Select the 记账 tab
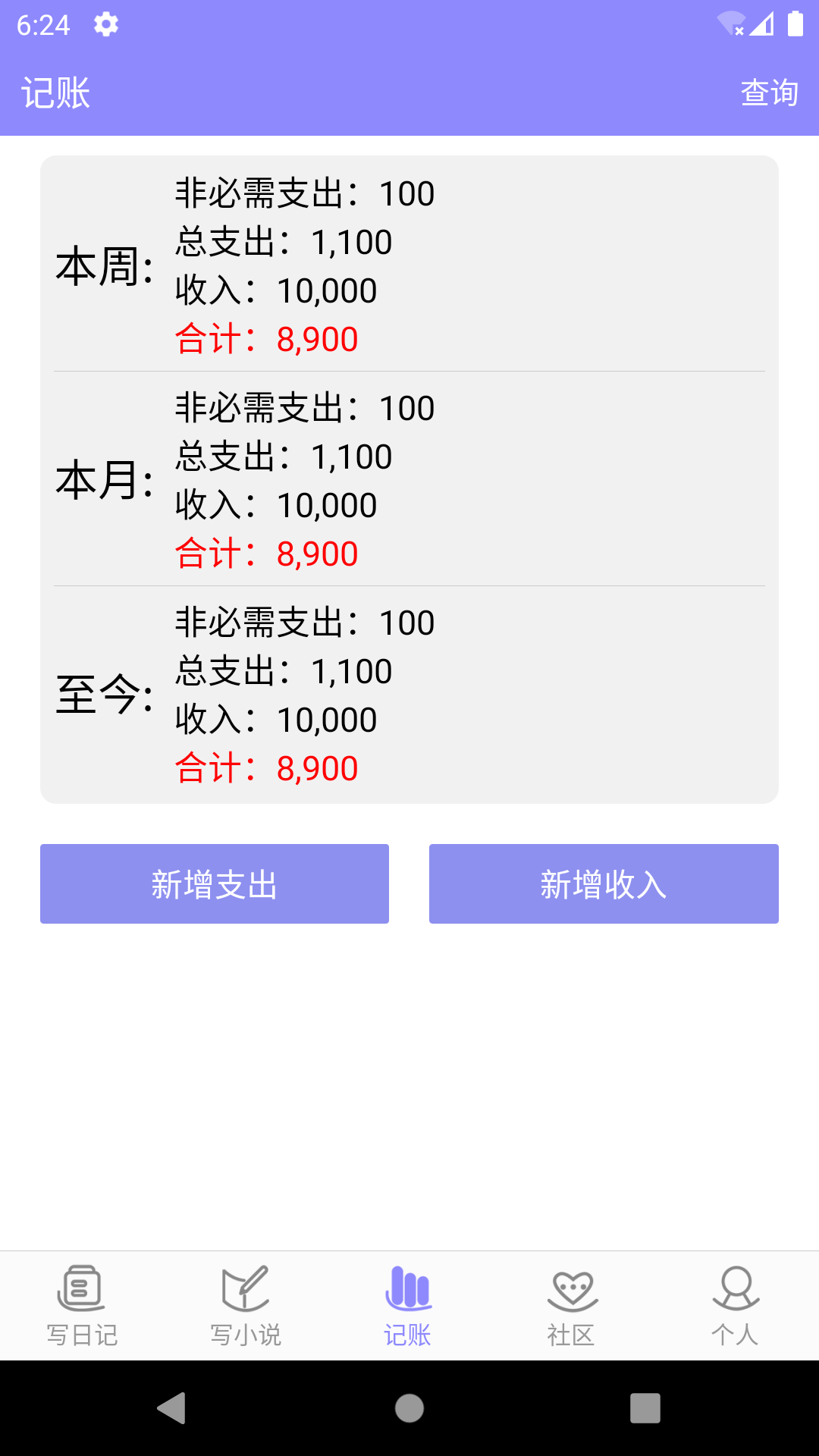 point(408,1305)
